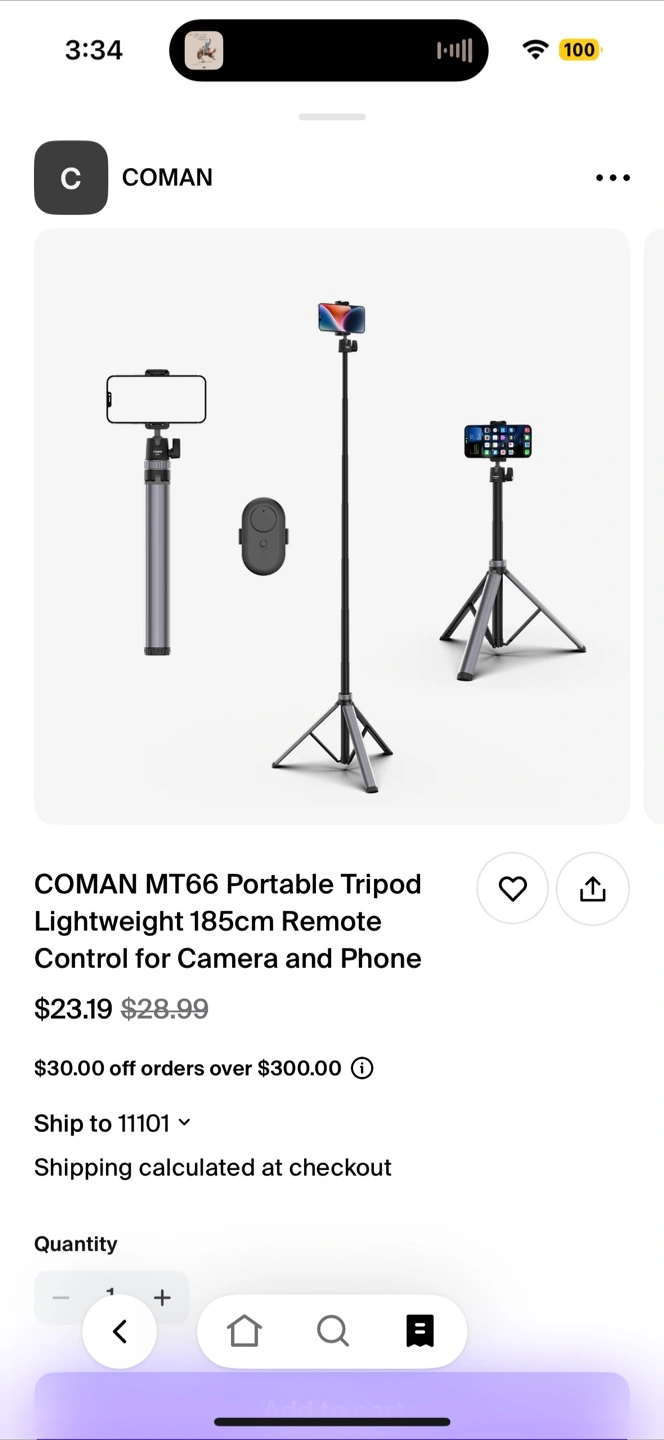Open the COMAN store profile
This screenshot has width=664, height=1440.
click(124, 178)
